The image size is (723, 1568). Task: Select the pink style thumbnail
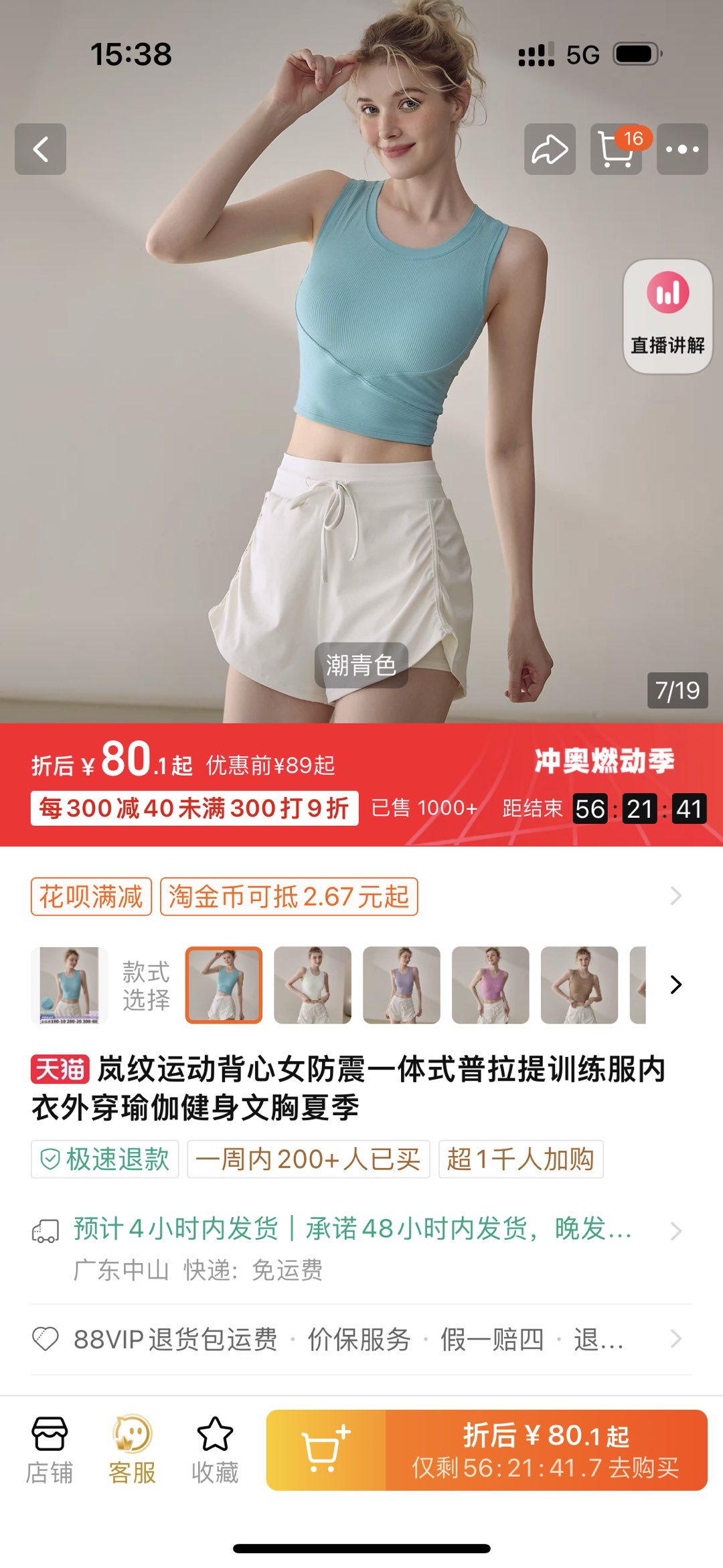pyautogui.click(x=491, y=985)
